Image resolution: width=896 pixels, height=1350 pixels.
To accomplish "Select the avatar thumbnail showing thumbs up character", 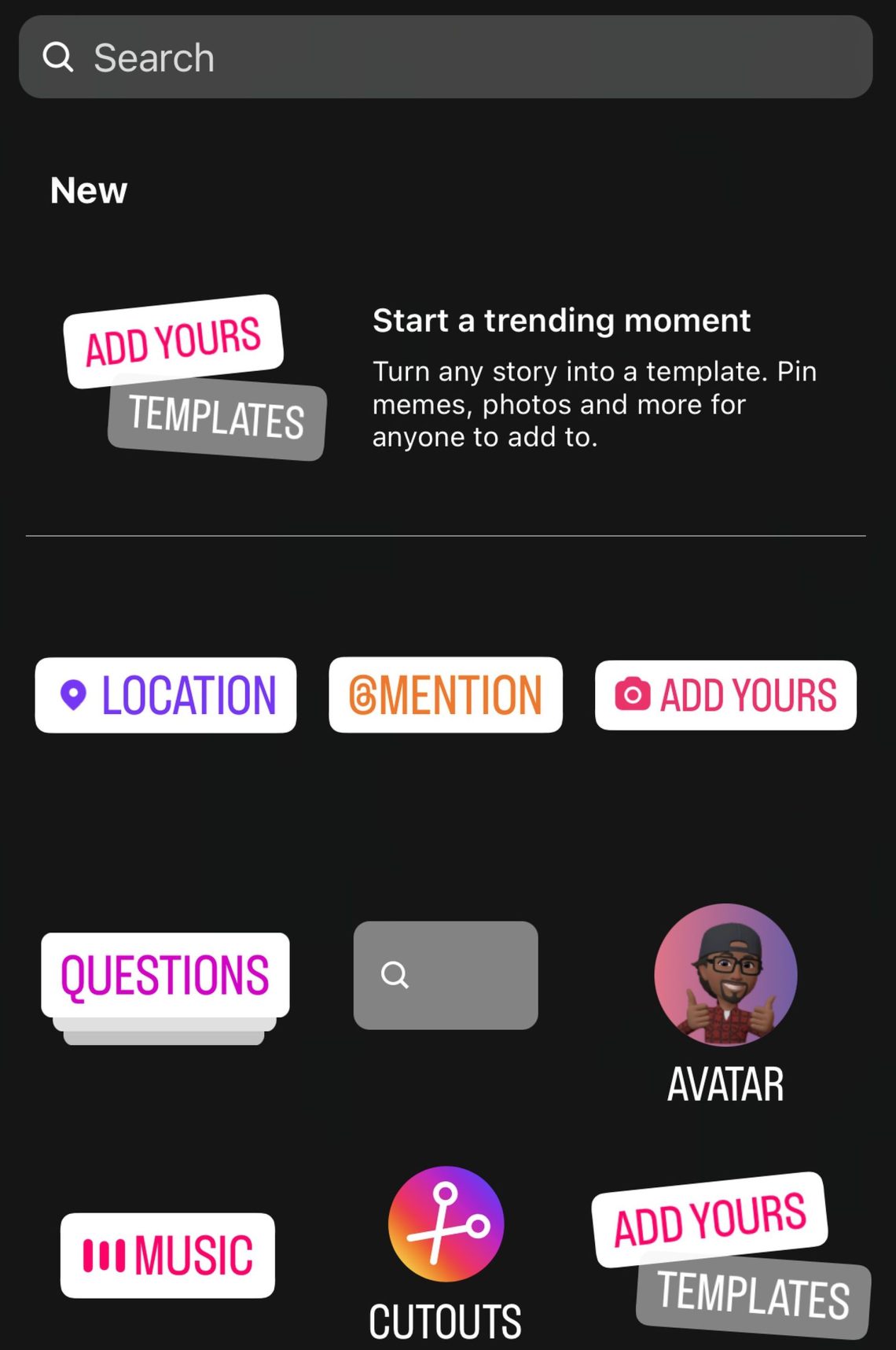I will tap(725, 975).
